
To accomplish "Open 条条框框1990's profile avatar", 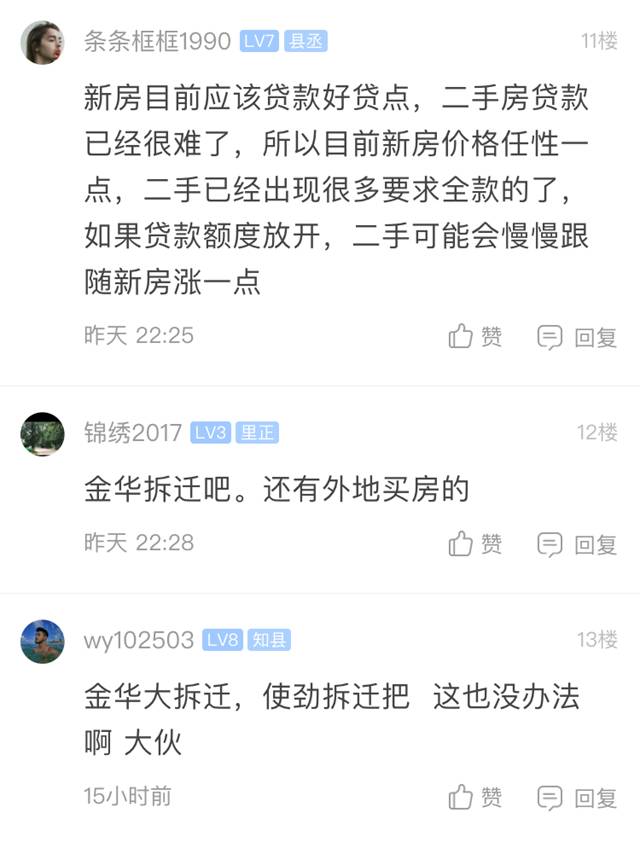I will 42,42.
